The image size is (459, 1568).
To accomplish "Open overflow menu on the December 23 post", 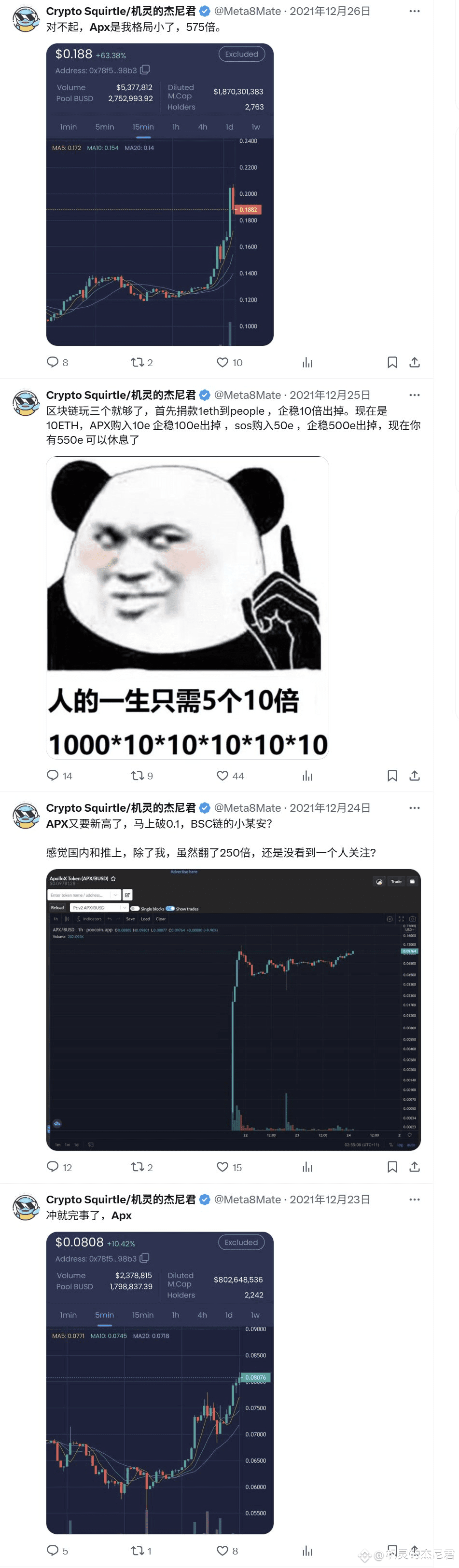I will (x=415, y=1199).
